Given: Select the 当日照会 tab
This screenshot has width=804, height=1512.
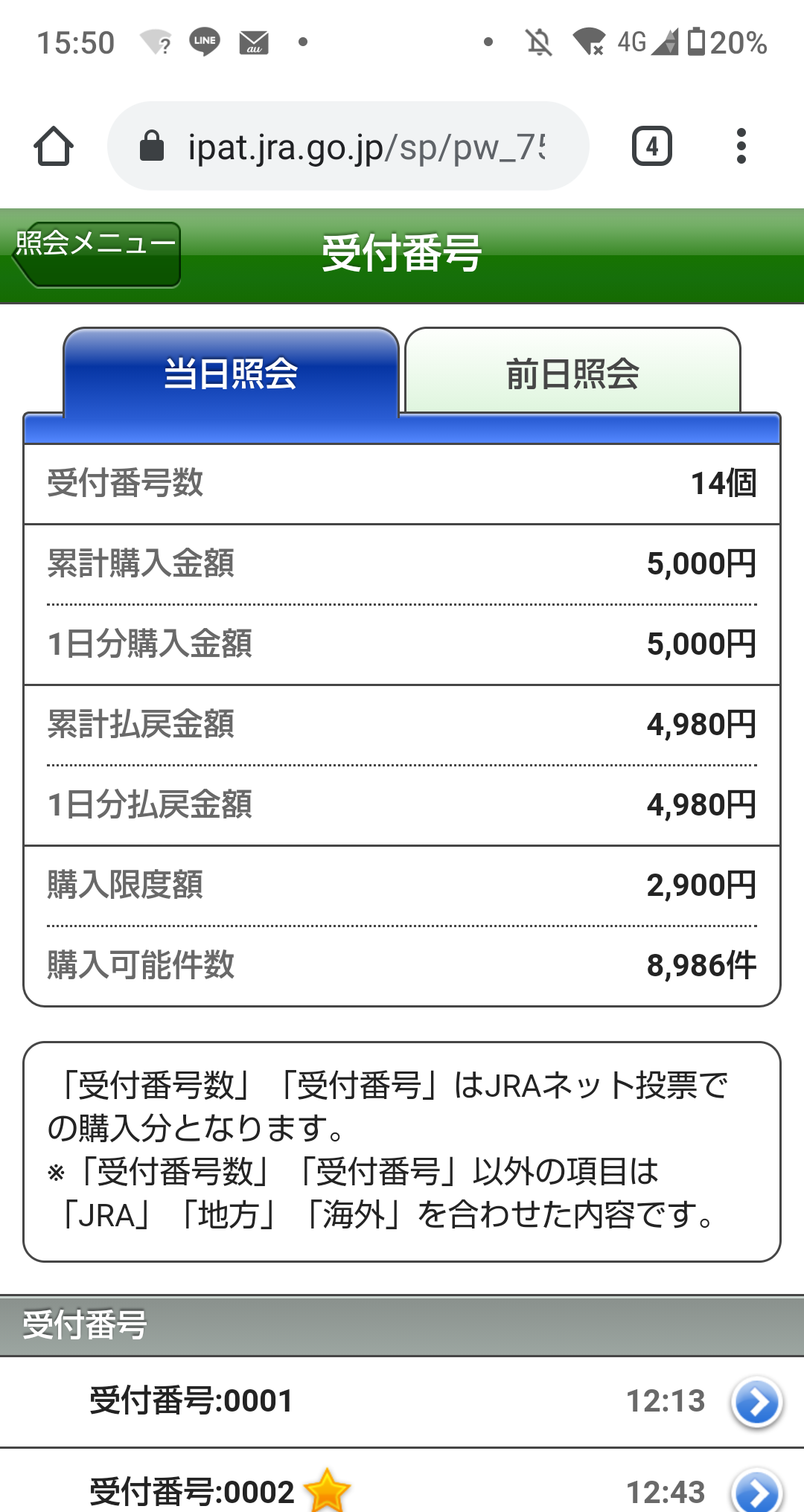Looking at the screenshot, I should click(x=231, y=372).
